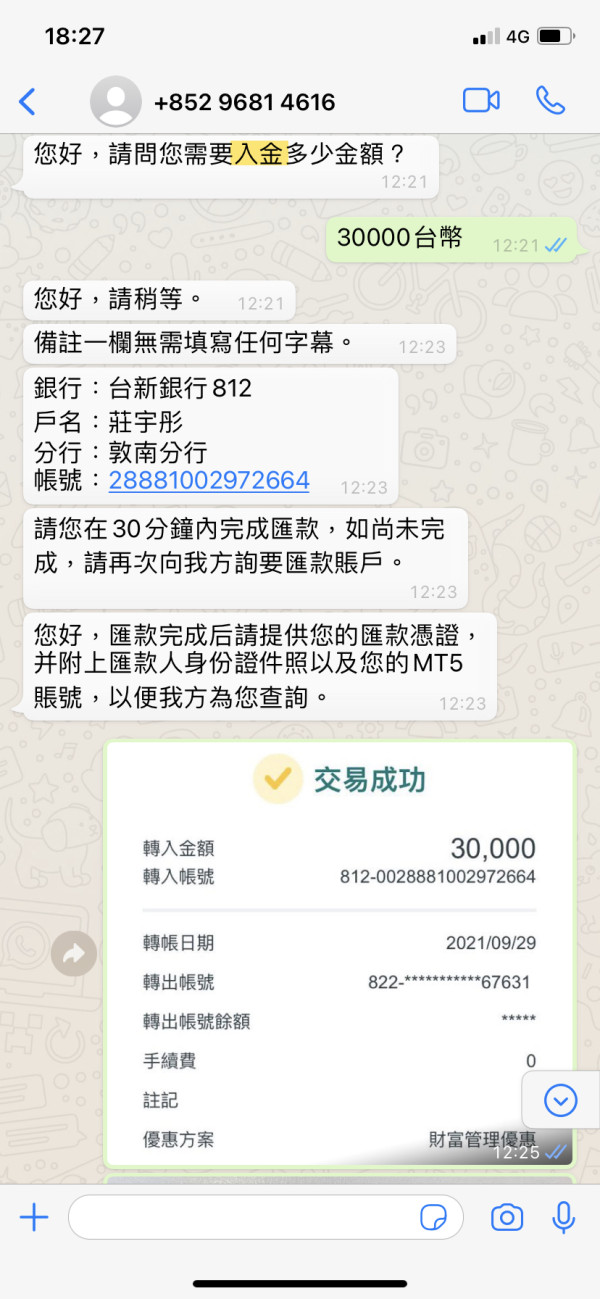Open the camera to take a photo
The width and height of the screenshot is (600, 1299).
coord(507,1217)
